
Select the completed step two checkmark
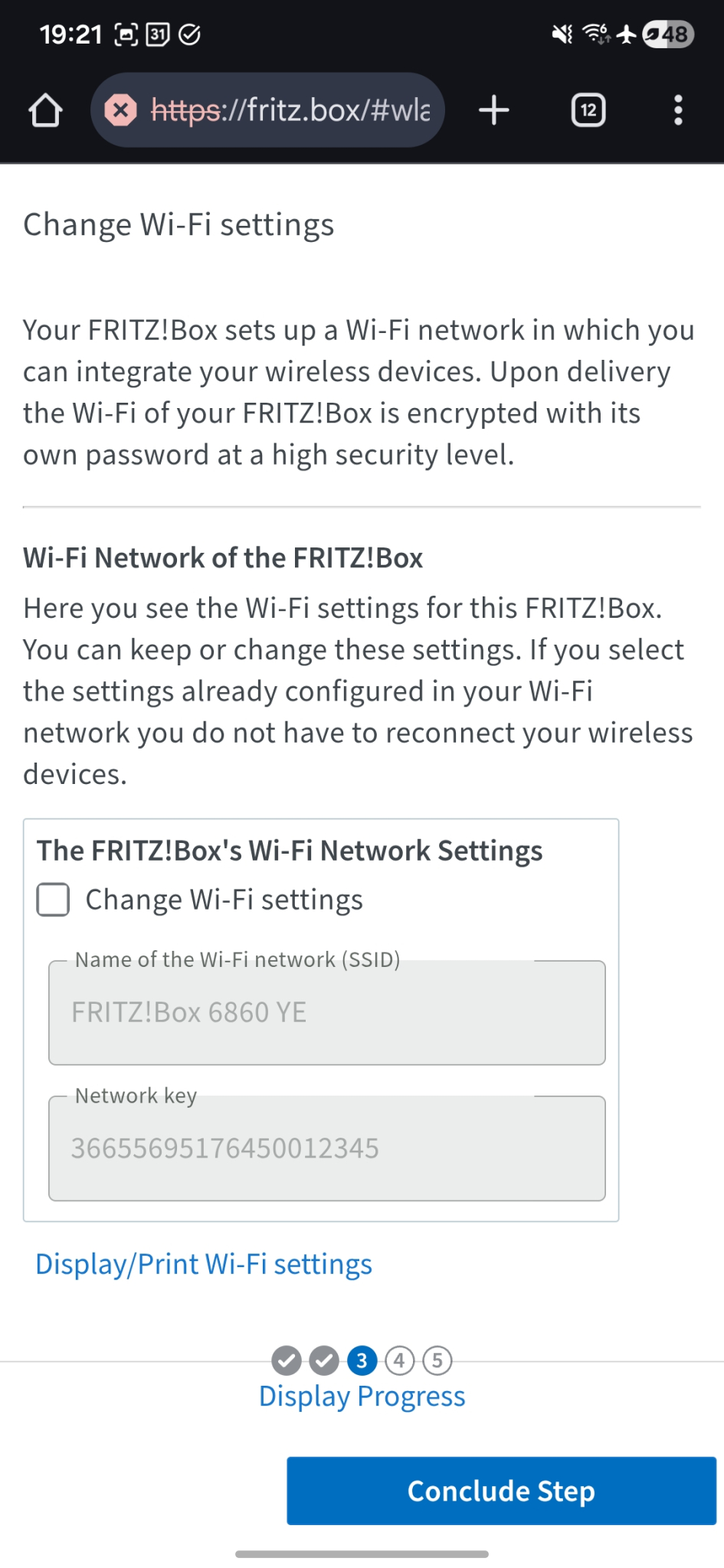[x=324, y=1361]
